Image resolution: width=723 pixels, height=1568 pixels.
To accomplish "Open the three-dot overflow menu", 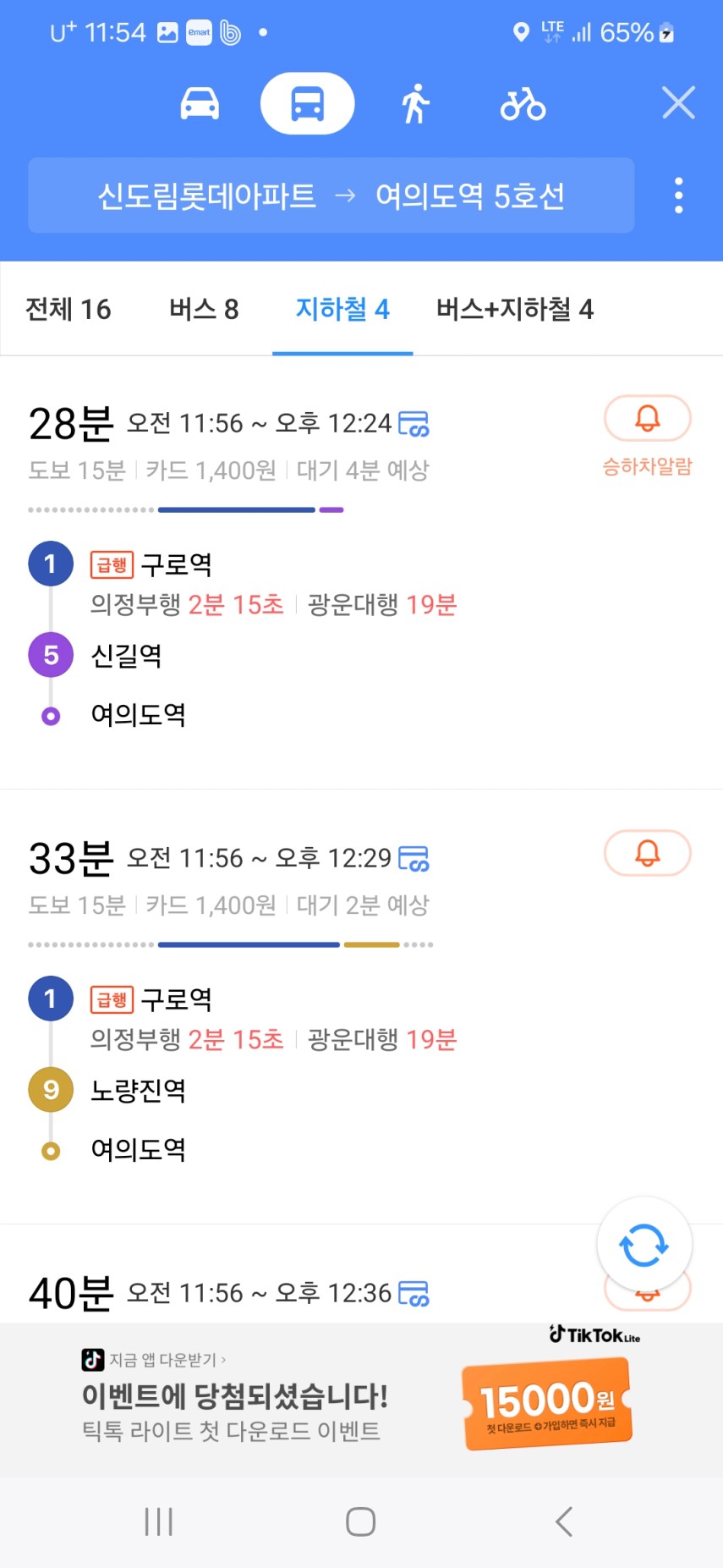I will pos(678,195).
